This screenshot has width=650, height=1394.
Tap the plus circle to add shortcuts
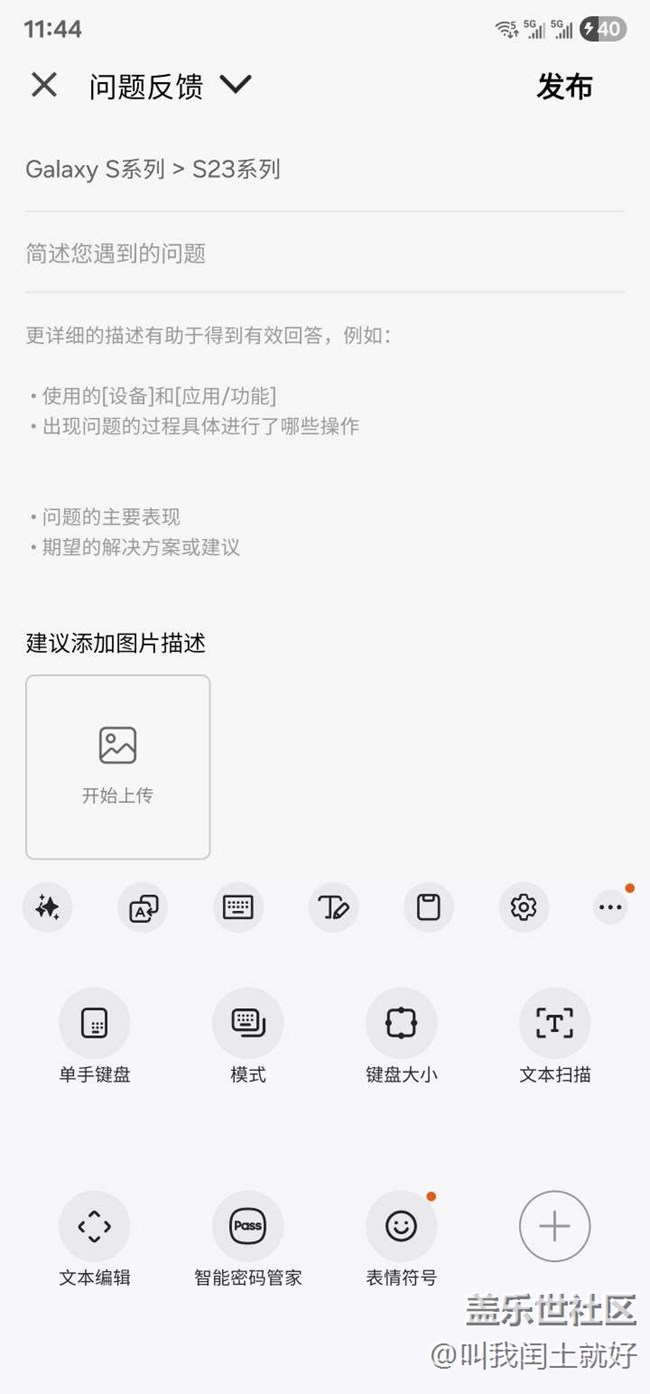(555, 1226)
